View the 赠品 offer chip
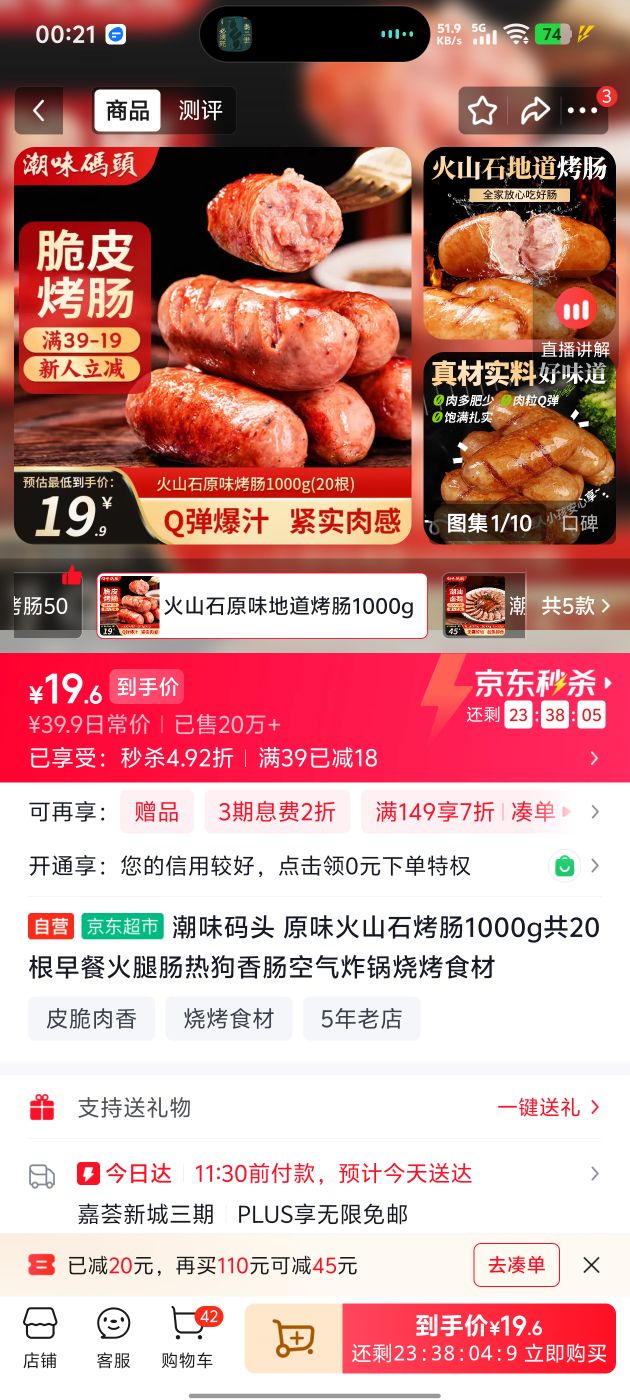 [157, 812]
